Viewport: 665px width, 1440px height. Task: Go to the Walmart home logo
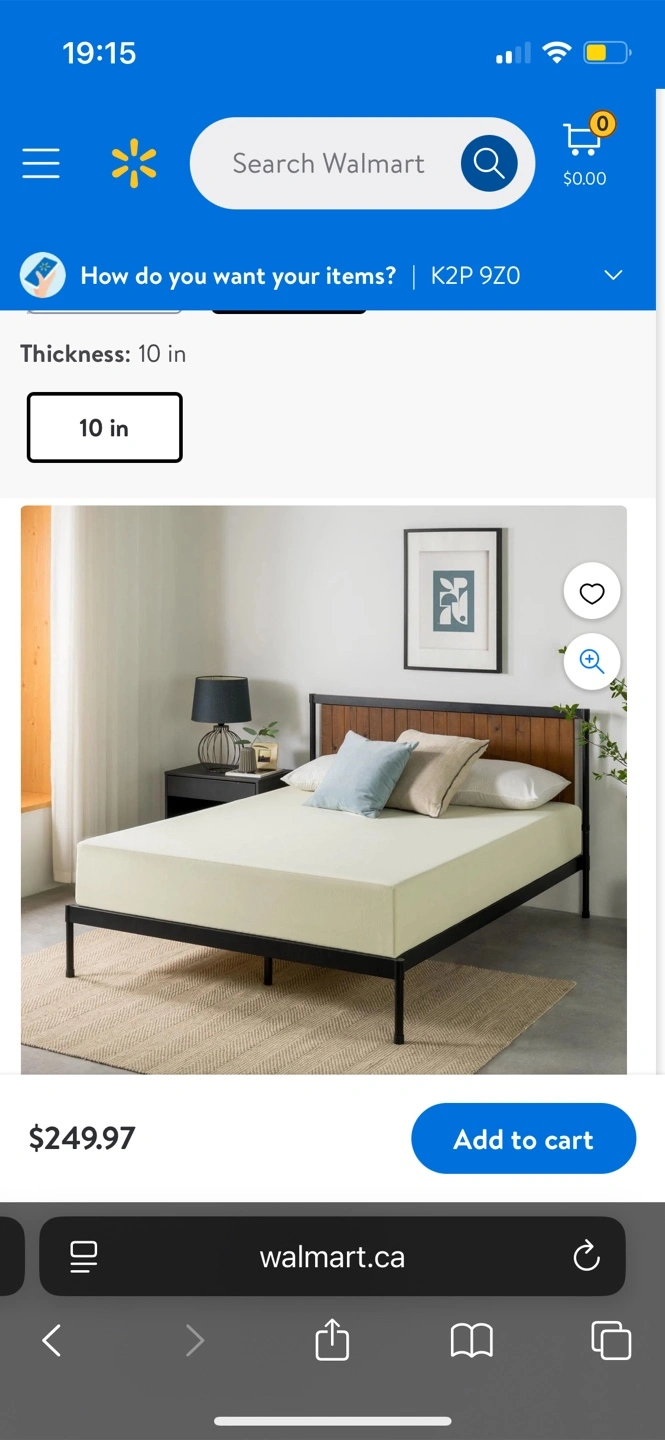[134, 164]
